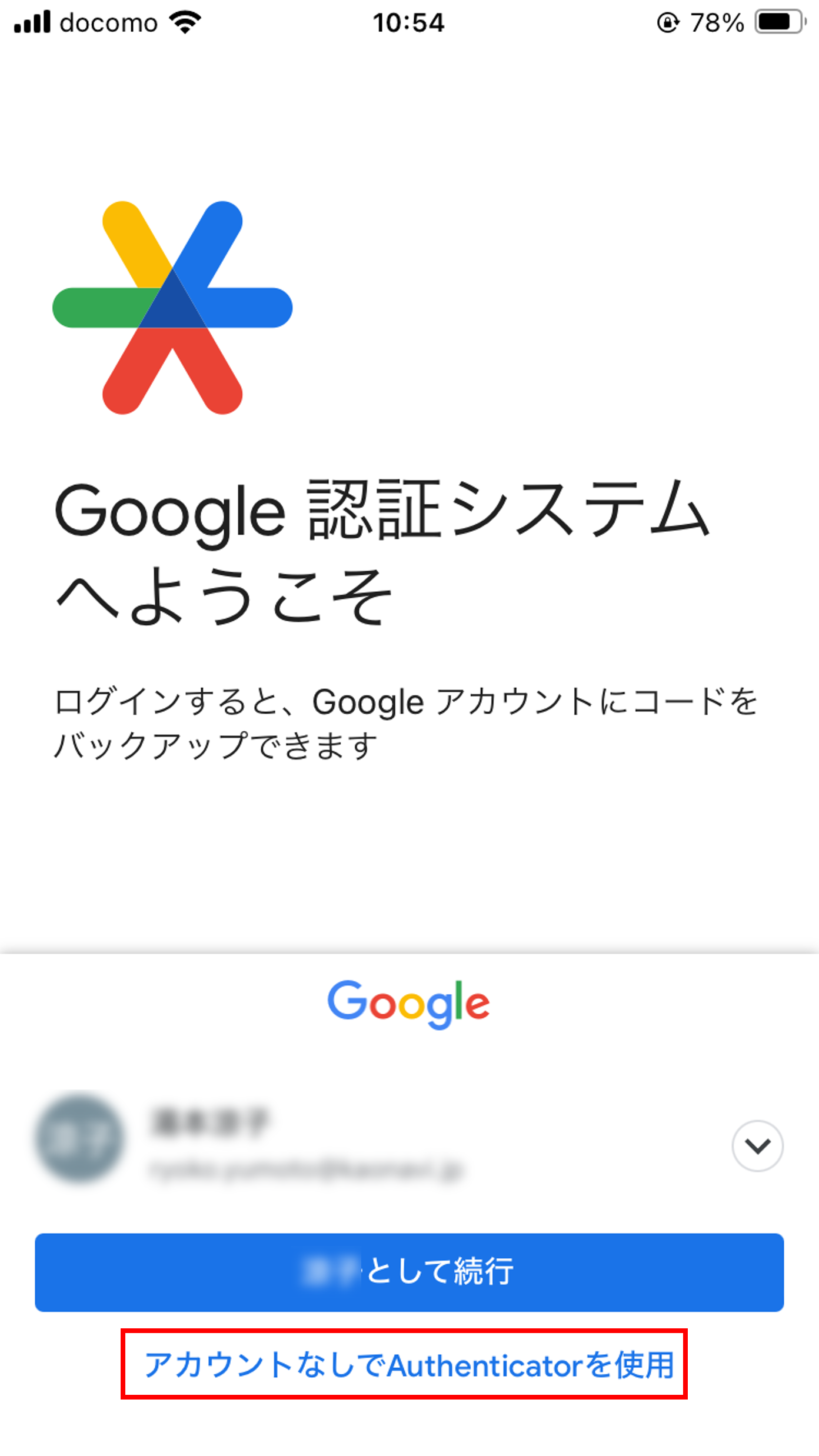Screen dimensions: 819x1456
Task: Select アカウントなしでAuthenticatorを使用 link
Action: coord(409,1365)
